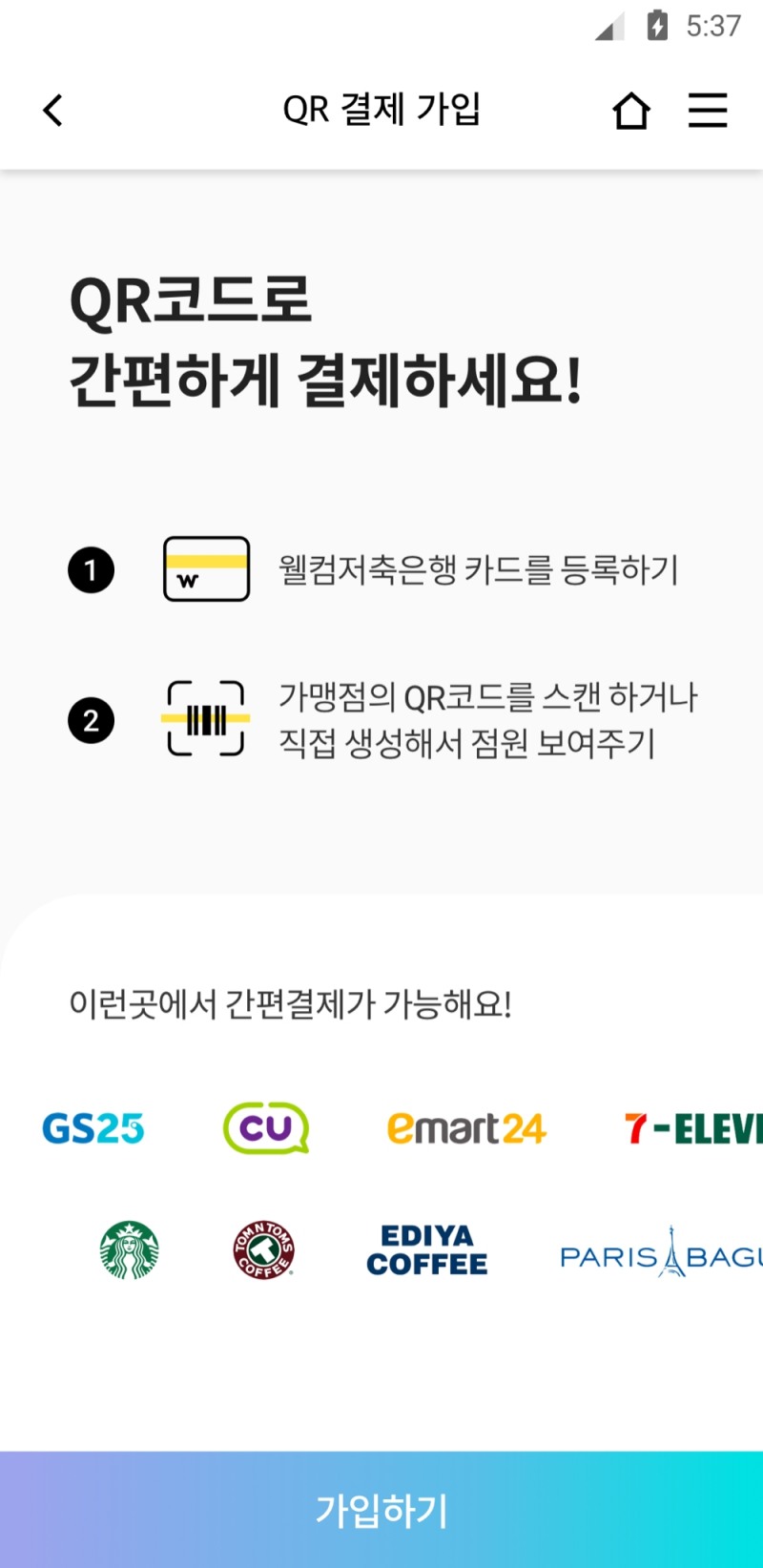
Task: Tap the cellular signal strength icon
Action: [610, 27]
